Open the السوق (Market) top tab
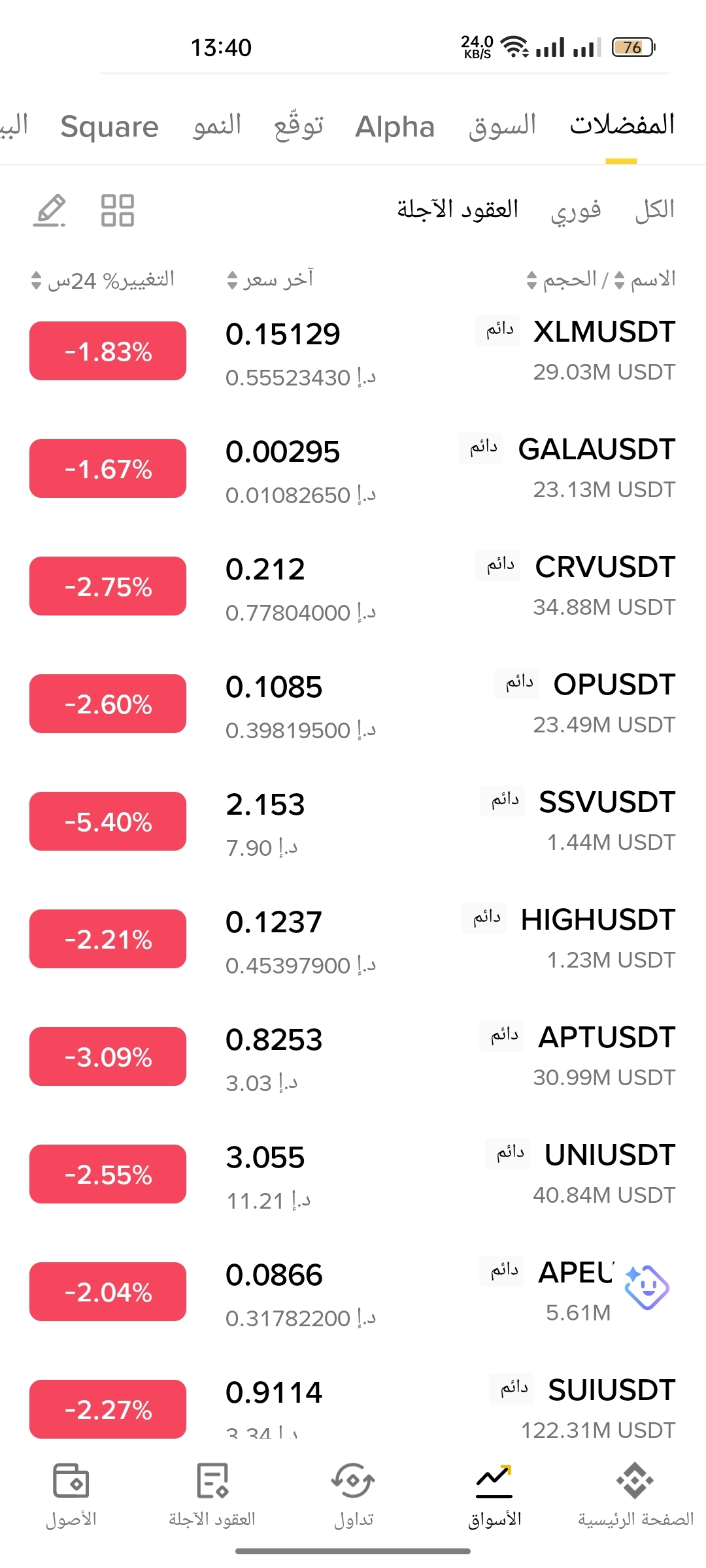 tap(502, 125)
